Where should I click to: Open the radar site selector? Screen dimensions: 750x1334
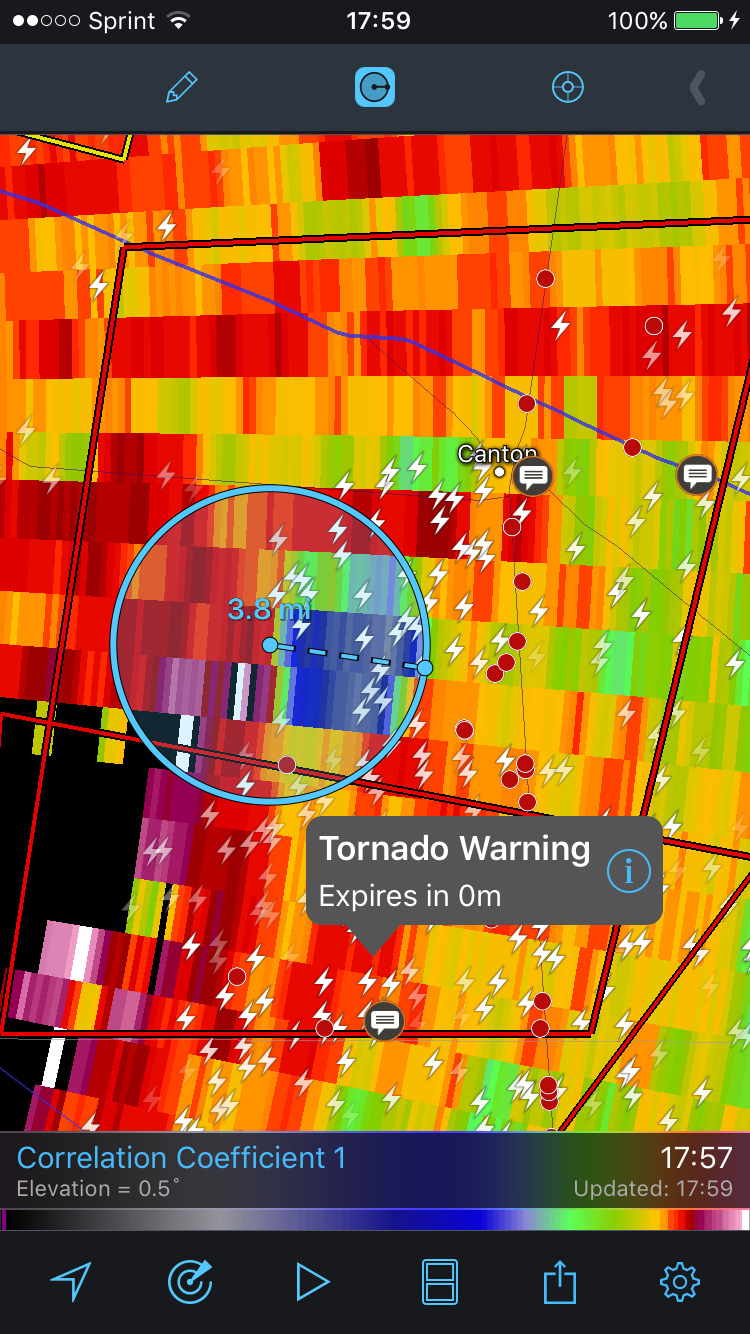[x=190, y=1282]
